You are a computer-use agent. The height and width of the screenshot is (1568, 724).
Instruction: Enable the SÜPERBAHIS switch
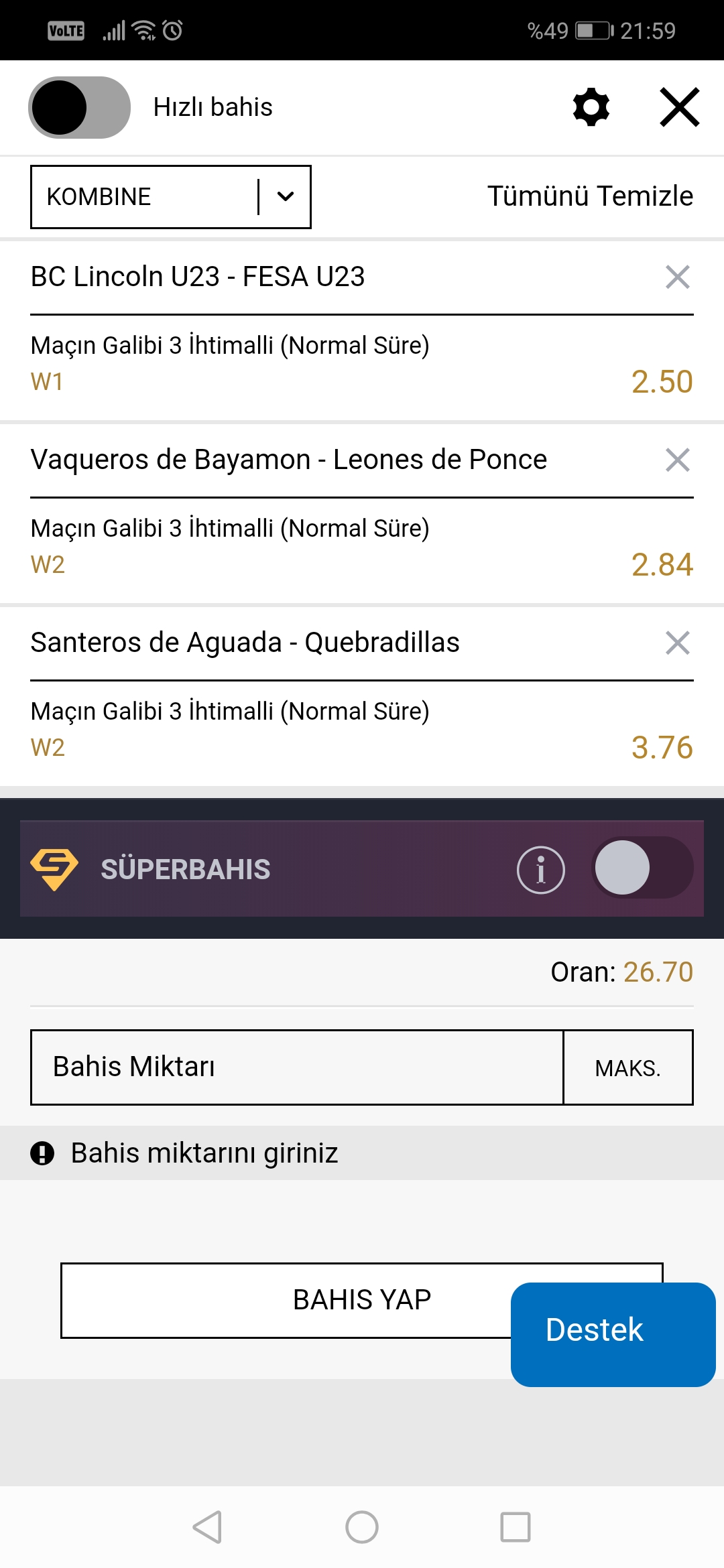[642, 868]
